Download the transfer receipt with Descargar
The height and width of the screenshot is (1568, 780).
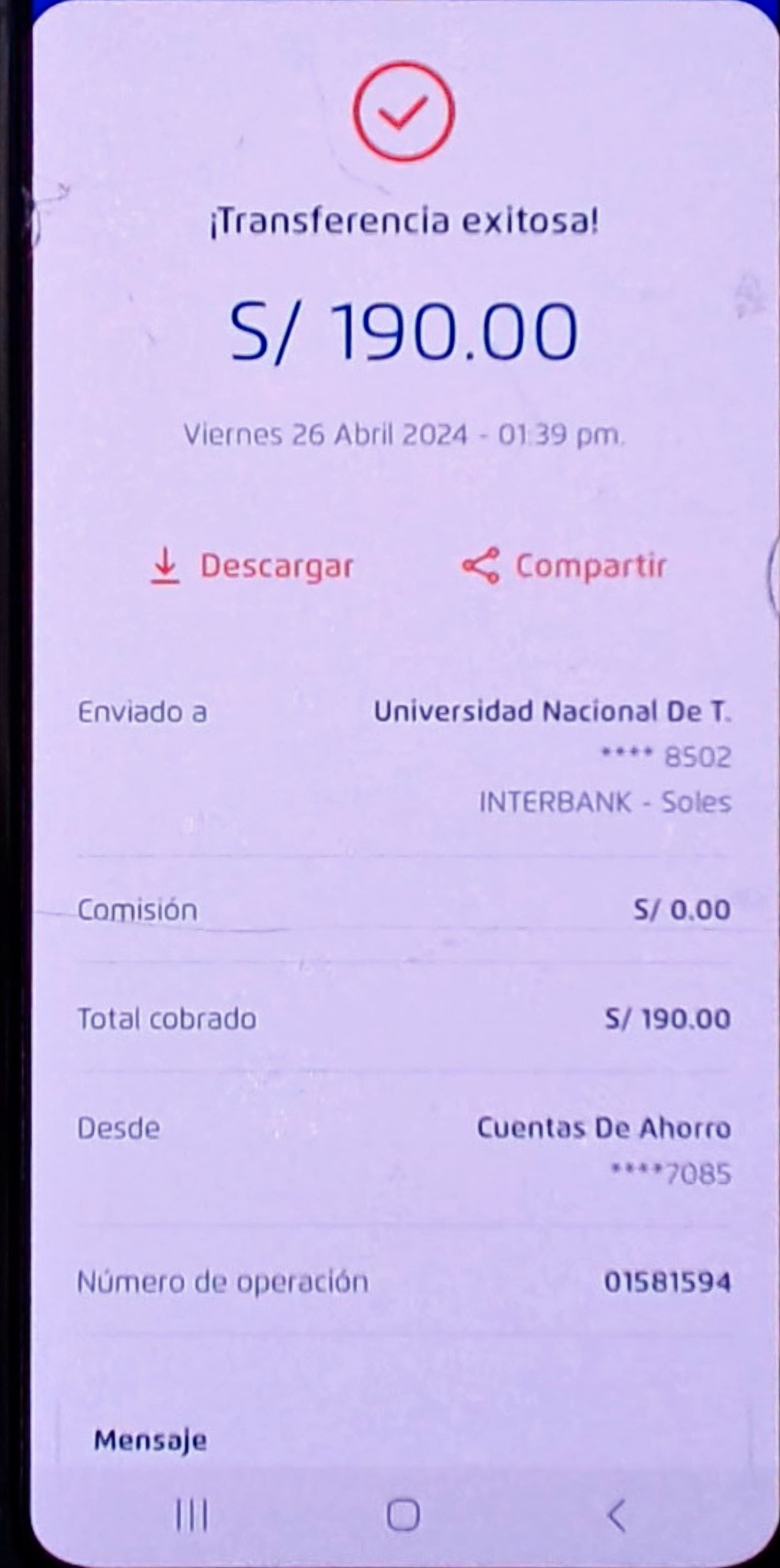pos(251,566)
